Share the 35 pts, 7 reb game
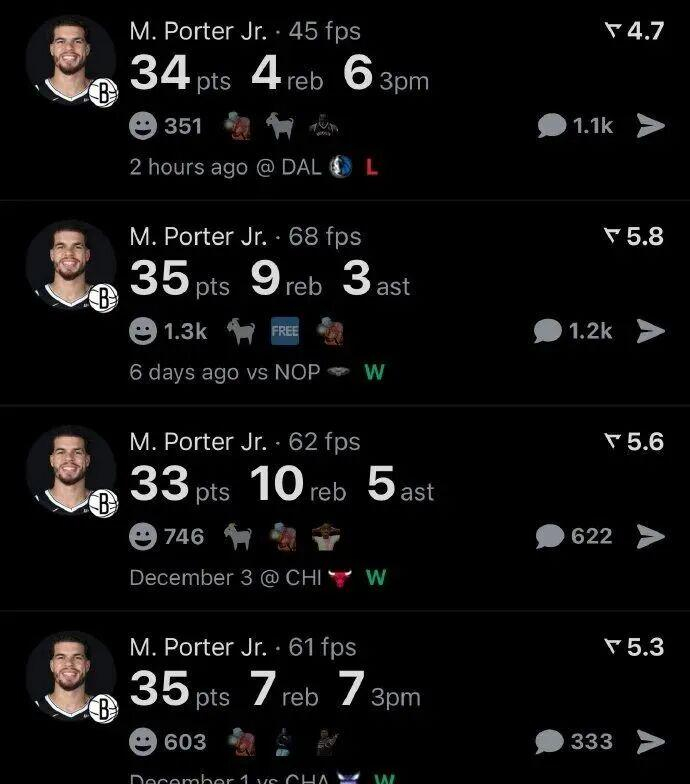This screenshot has width=690, height=784. (651, 741)
